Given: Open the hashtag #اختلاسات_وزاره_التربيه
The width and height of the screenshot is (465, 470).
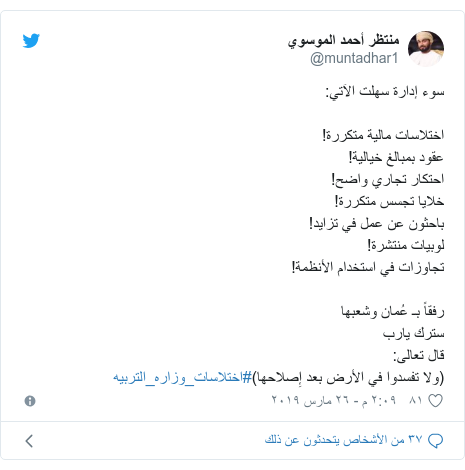Looking at the screenshot, I should pyautogui.click(x=182, y=377).
